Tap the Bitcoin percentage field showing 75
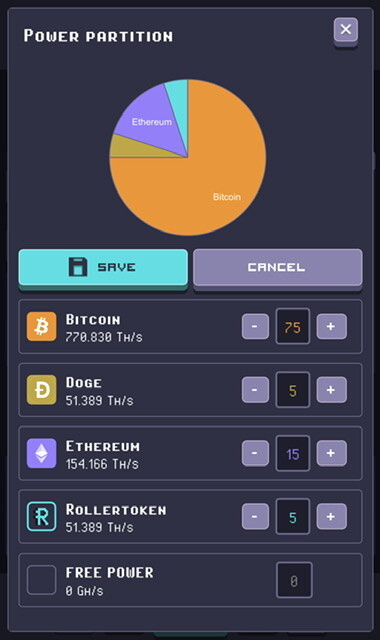The image size is (380, 640). 293,327
